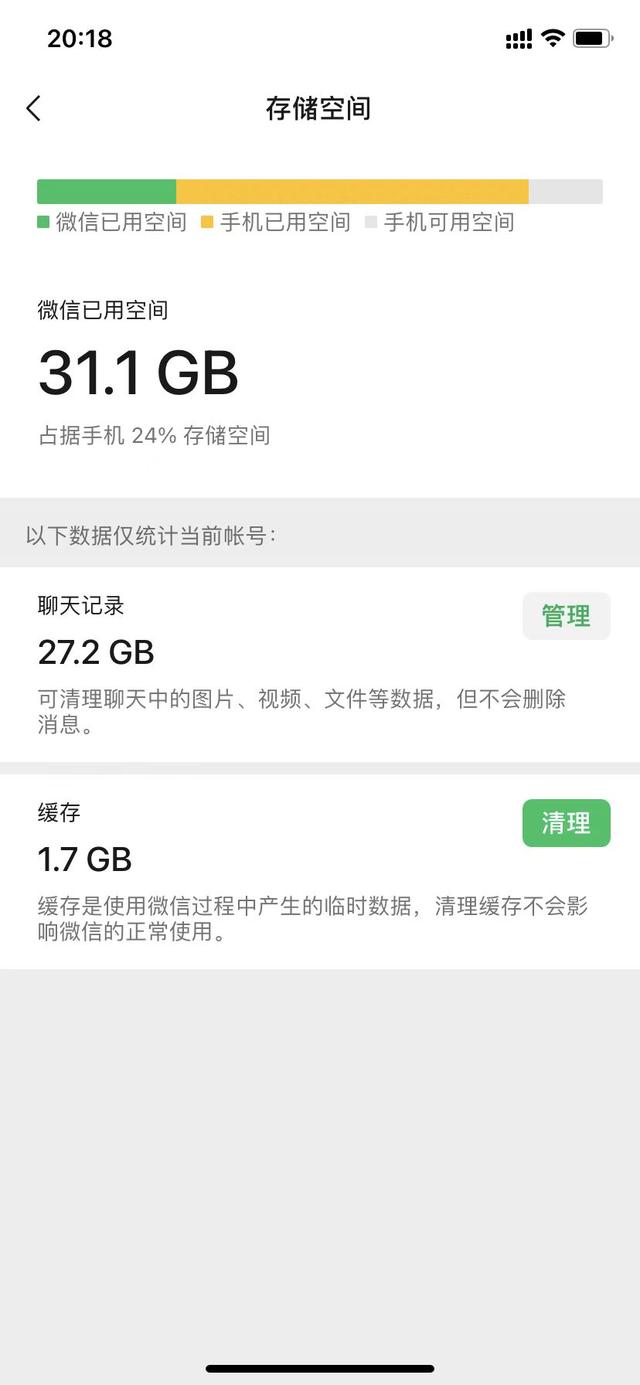Tap 管理 to manage chat records
The width and height of the screenshot is (640, 1385).
pyautogui.click(x=566, y=616)
